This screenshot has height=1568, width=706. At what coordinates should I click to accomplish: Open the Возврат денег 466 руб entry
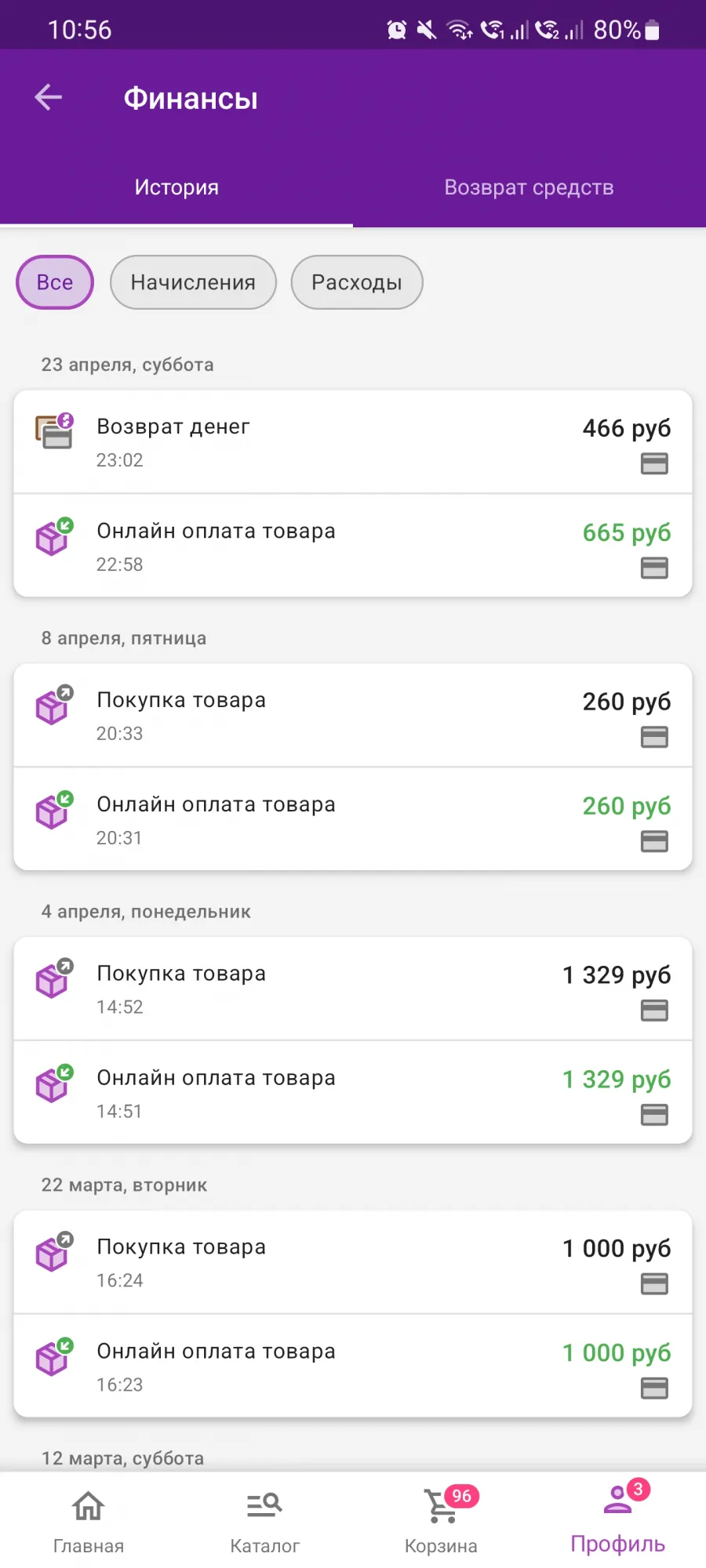[353, 442]
